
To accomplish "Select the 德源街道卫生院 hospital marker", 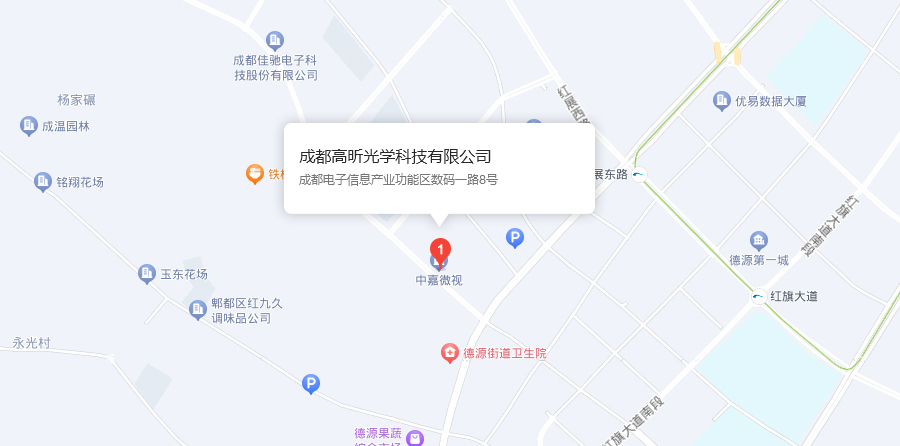I will (451, 353).
